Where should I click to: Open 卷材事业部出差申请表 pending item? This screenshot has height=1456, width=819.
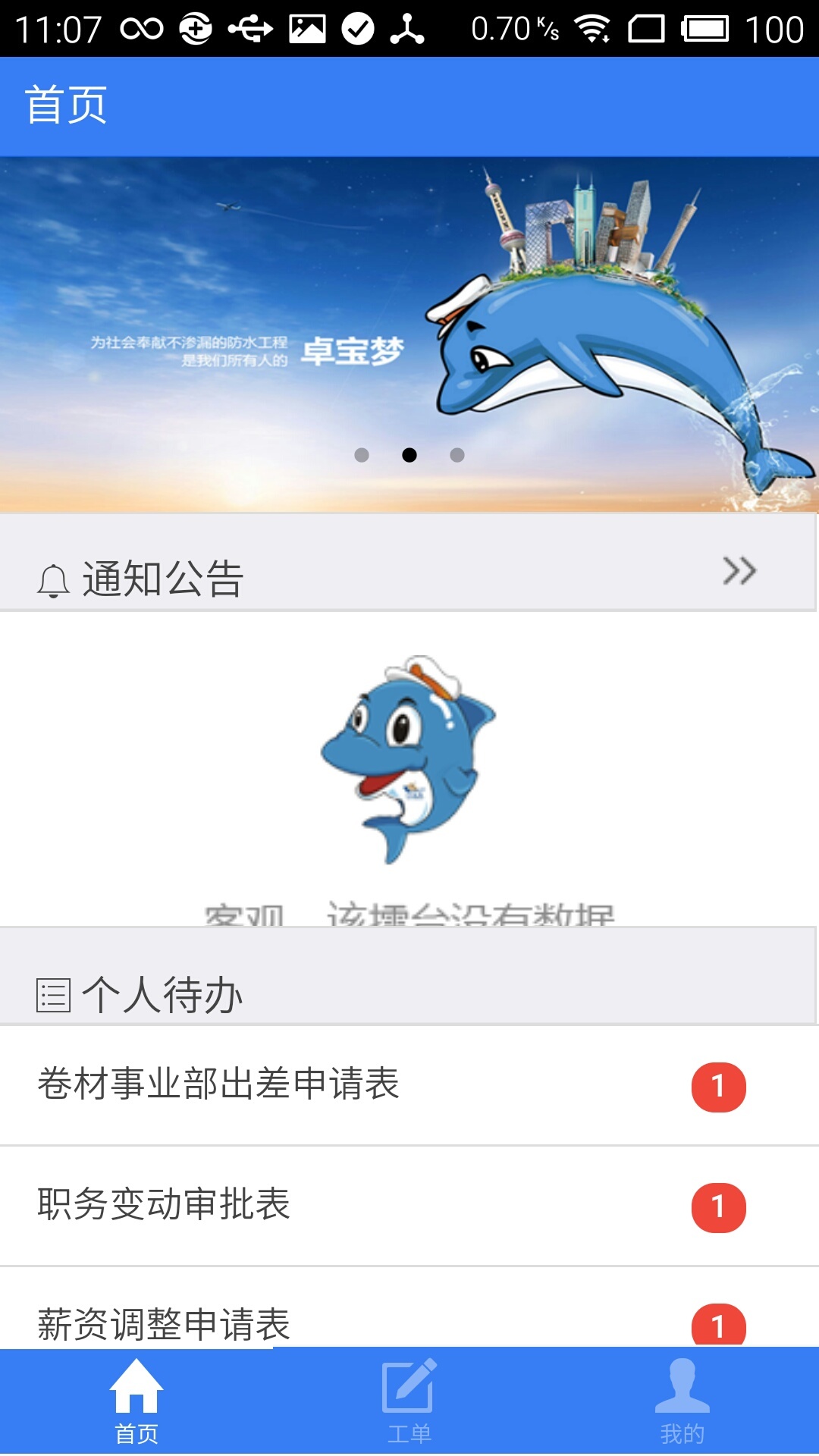[409, 1085]
